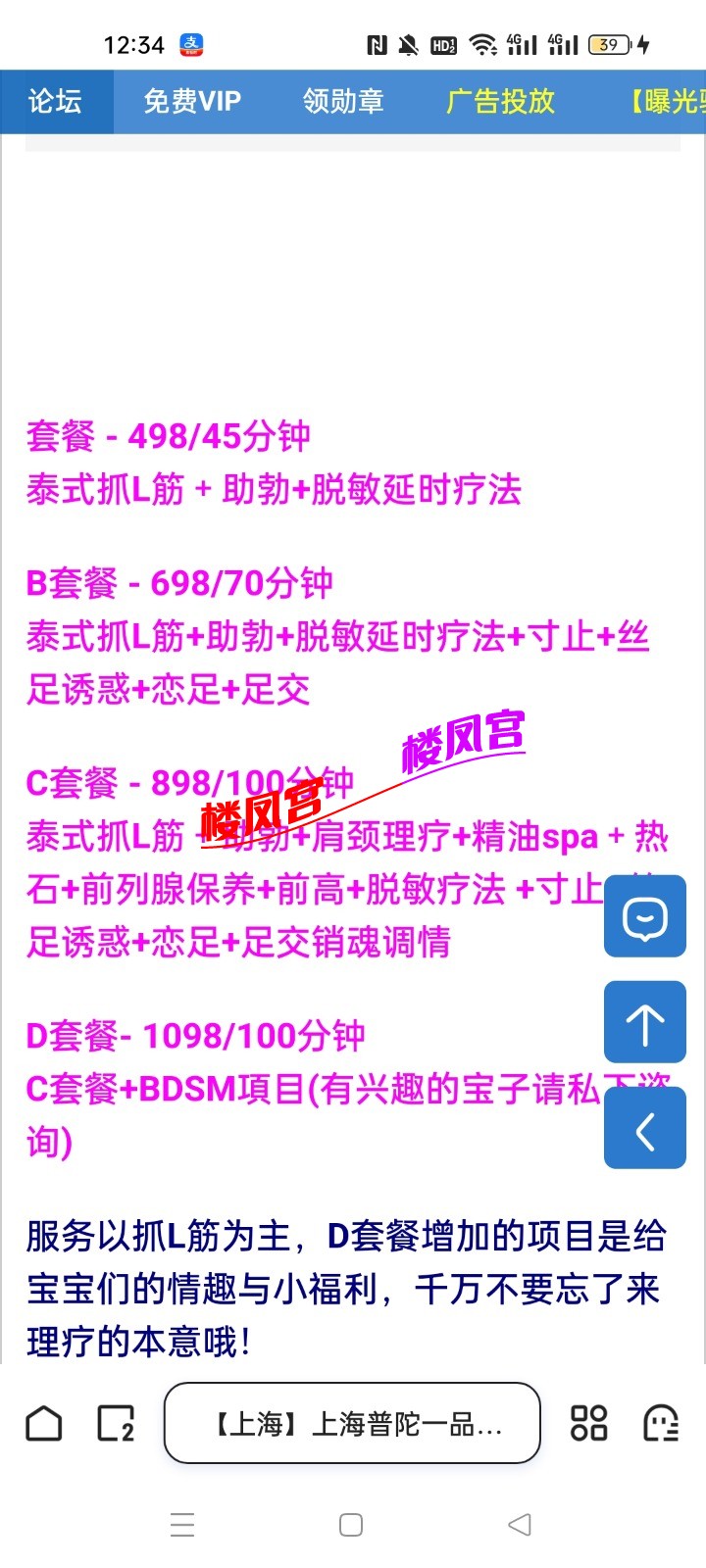Image resolution: width=706 pixels, height=1568 pixels.
Task: Switch to the 论坛 tab
Action: click(56, 102)
